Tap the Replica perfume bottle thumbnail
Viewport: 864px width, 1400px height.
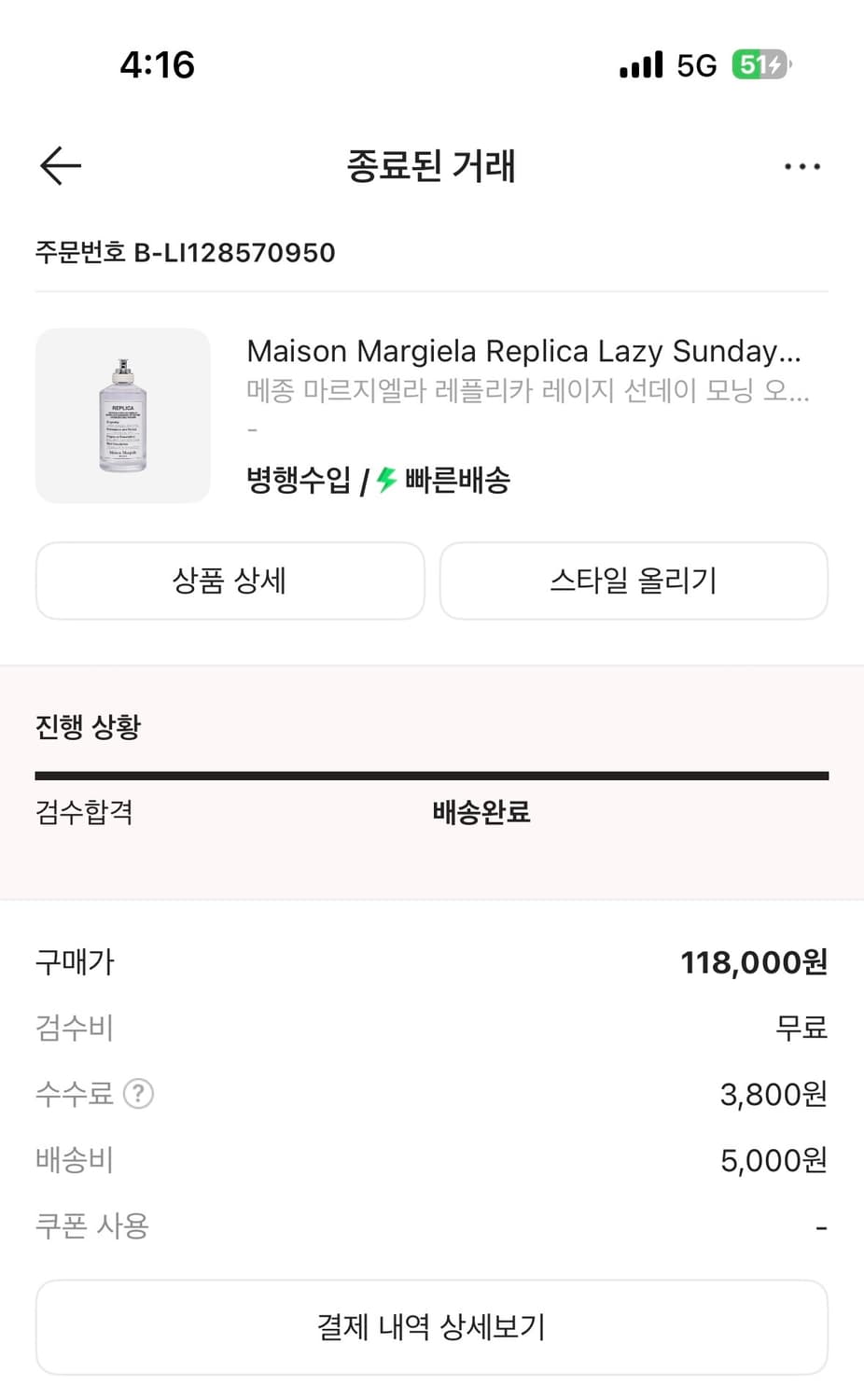coord(122,415)
